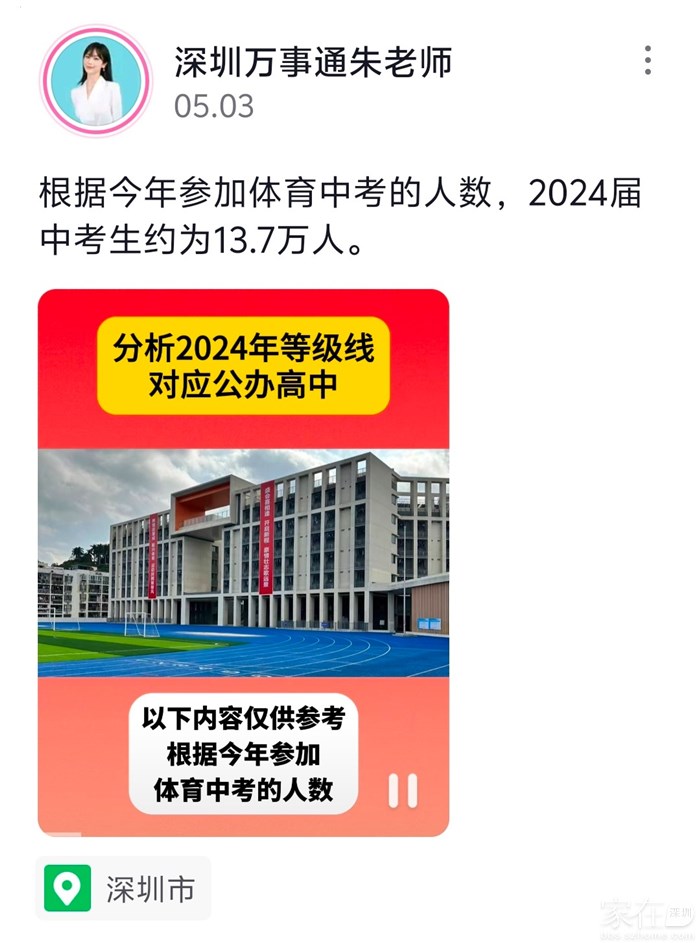The height and width of the screenshot is (943, 700).
Task: Open the 深圳市 location tag
Action: tap(124, 888)
